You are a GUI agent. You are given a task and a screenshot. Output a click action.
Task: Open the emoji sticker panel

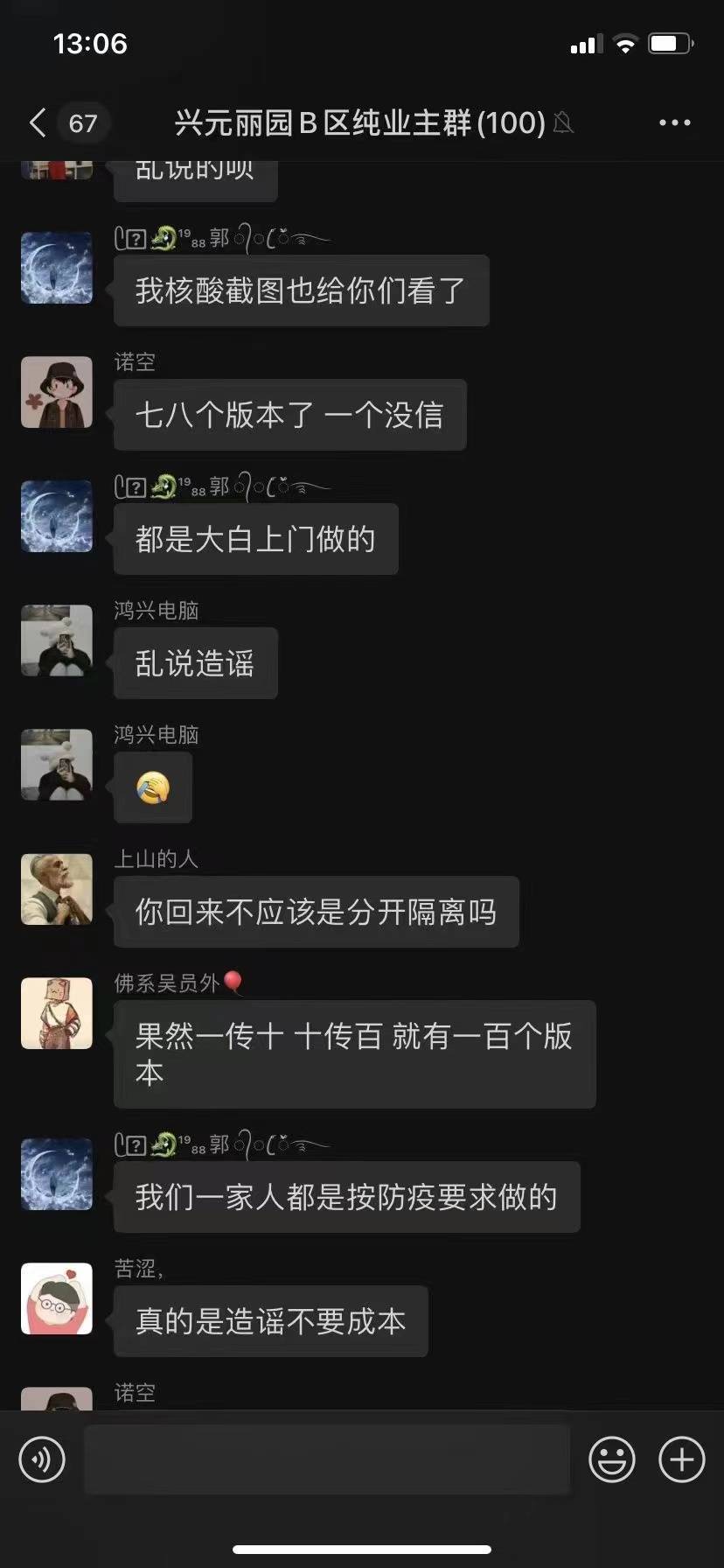click(x=612, y=1459)
